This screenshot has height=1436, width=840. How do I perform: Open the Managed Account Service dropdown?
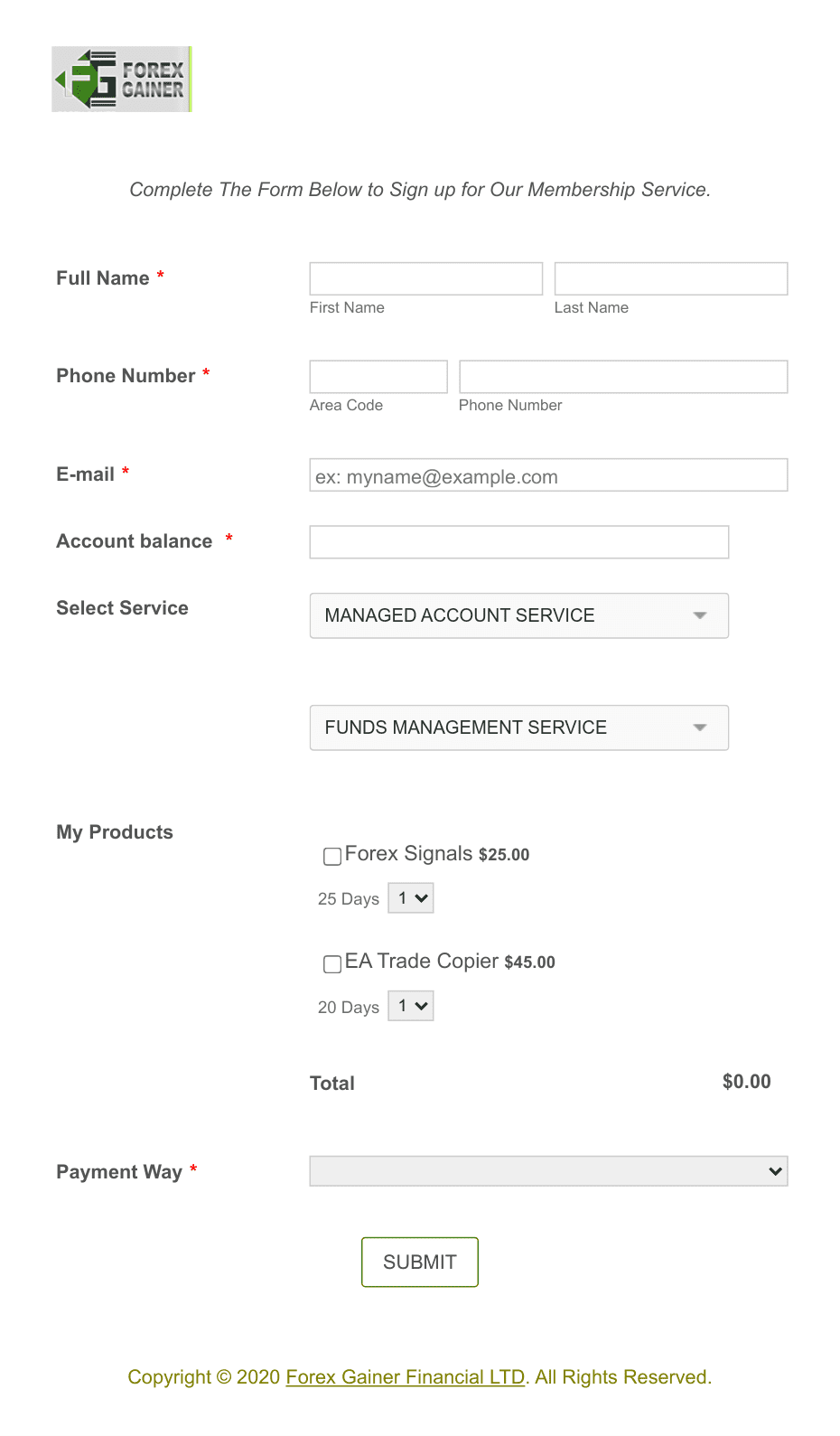coord(519,615)
